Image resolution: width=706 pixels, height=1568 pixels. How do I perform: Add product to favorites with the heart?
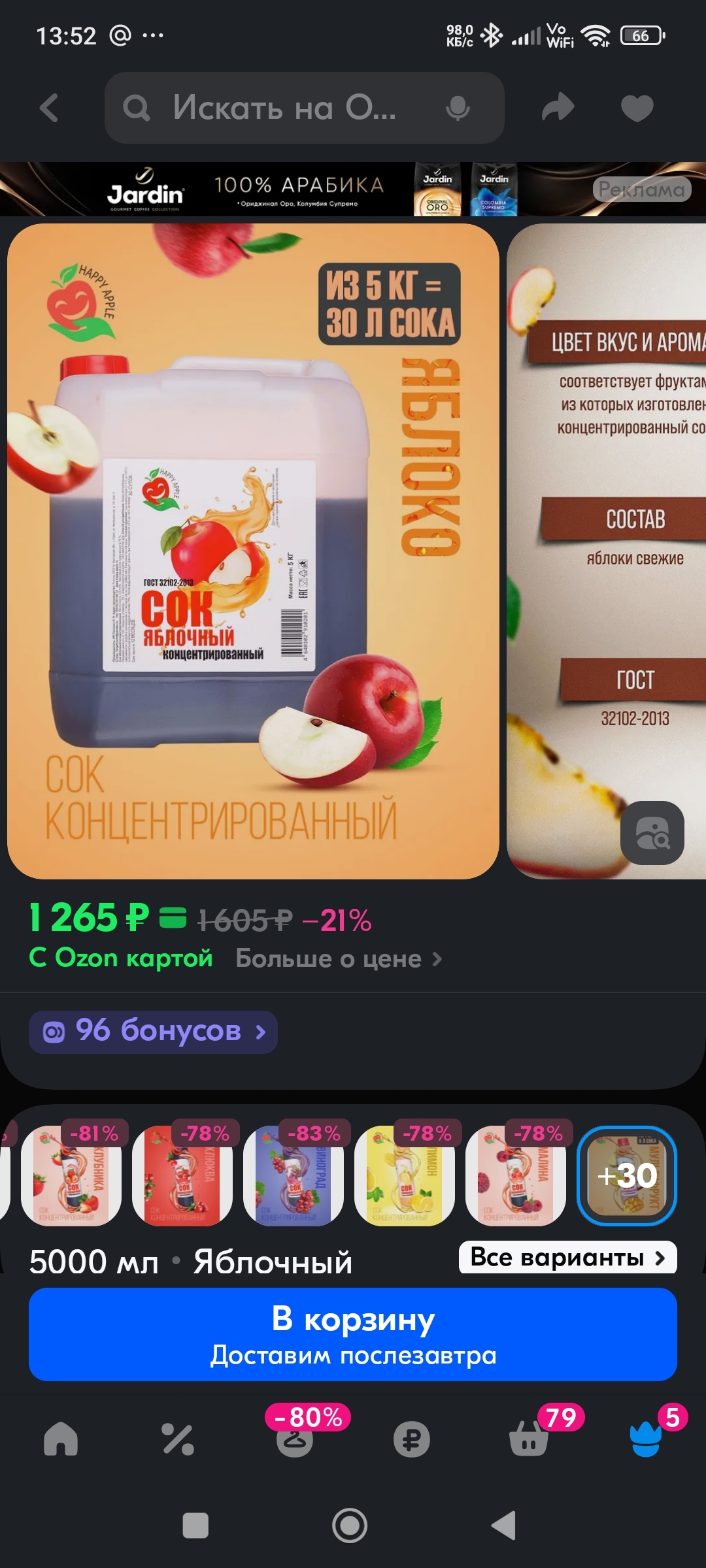(x=637, y=108)
